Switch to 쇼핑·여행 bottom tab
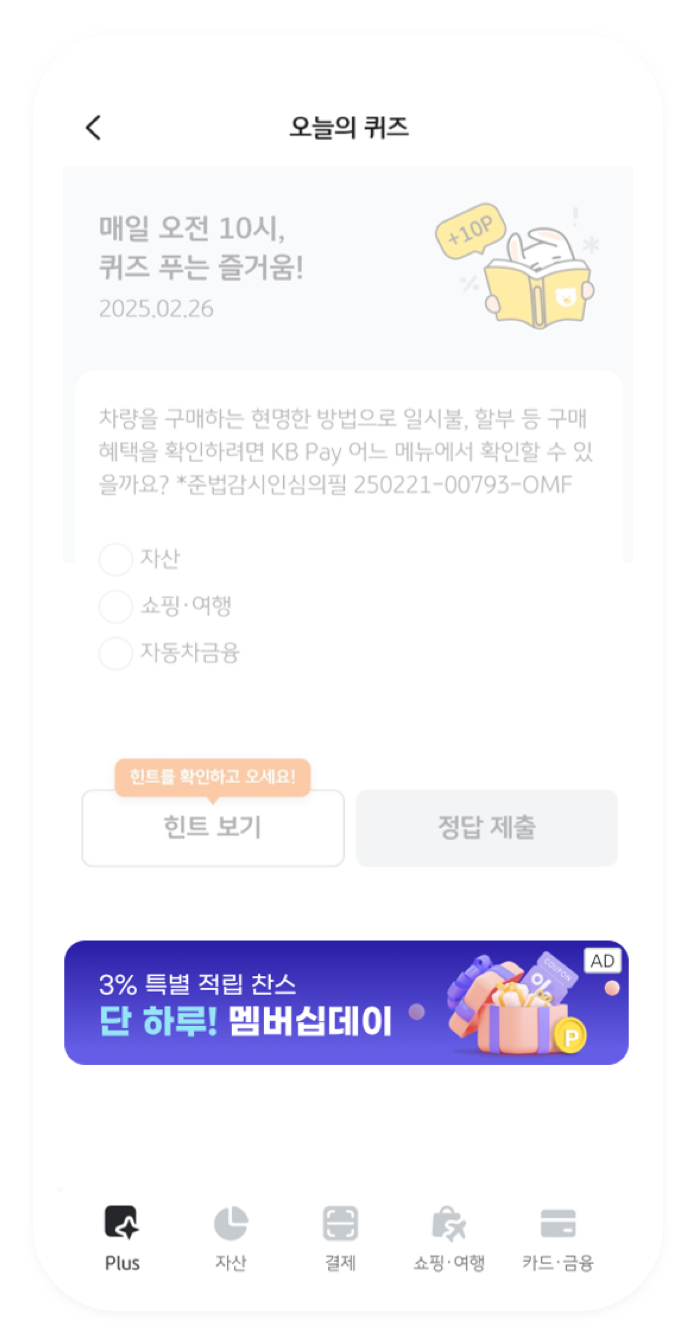Image resolution: width=696 pixels, height=1344 pixels. click(x=449, y=1237)
